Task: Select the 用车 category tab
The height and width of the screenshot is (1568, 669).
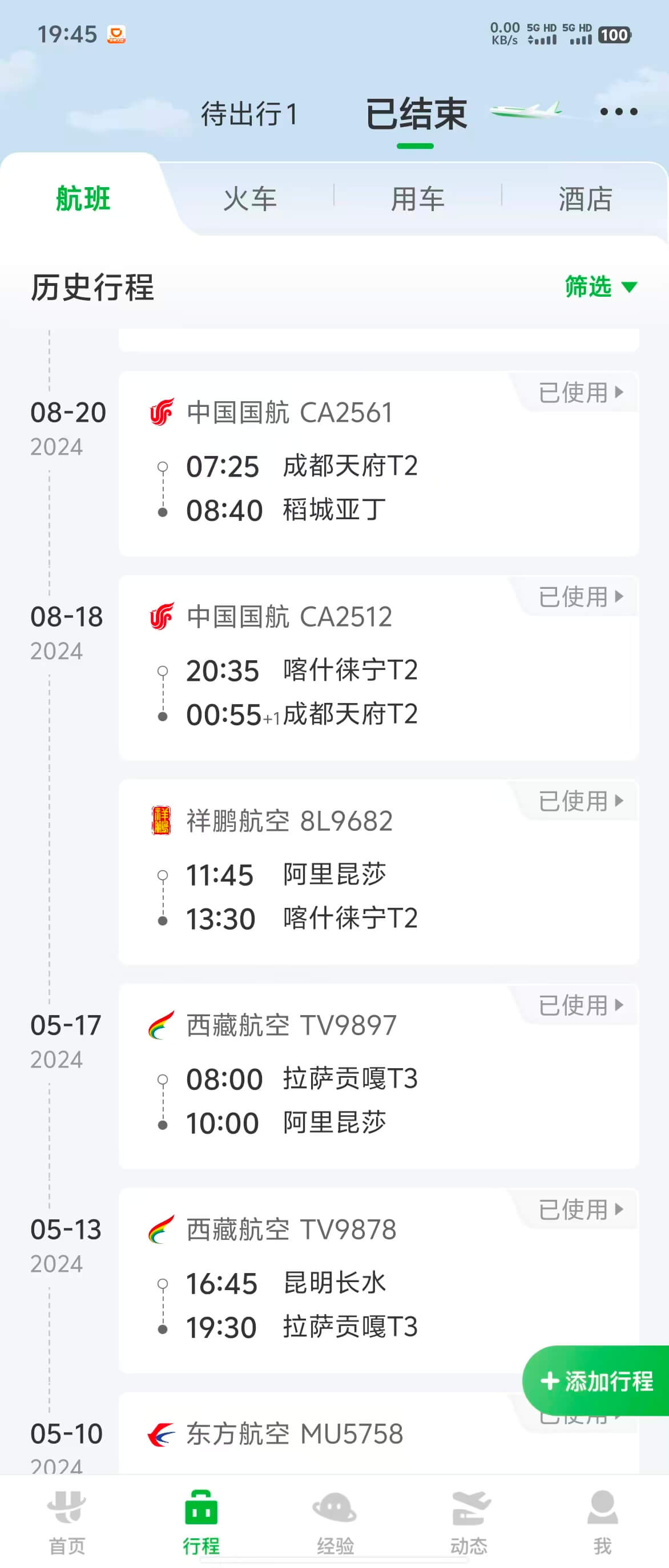Action: 418,199
